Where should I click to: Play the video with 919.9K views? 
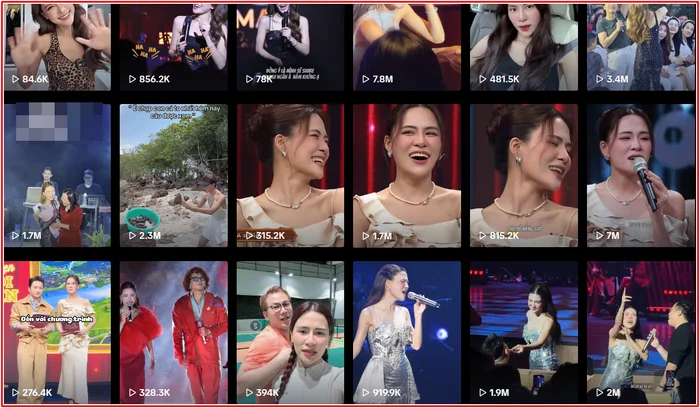pyautogui.click(x=407, y=332)
